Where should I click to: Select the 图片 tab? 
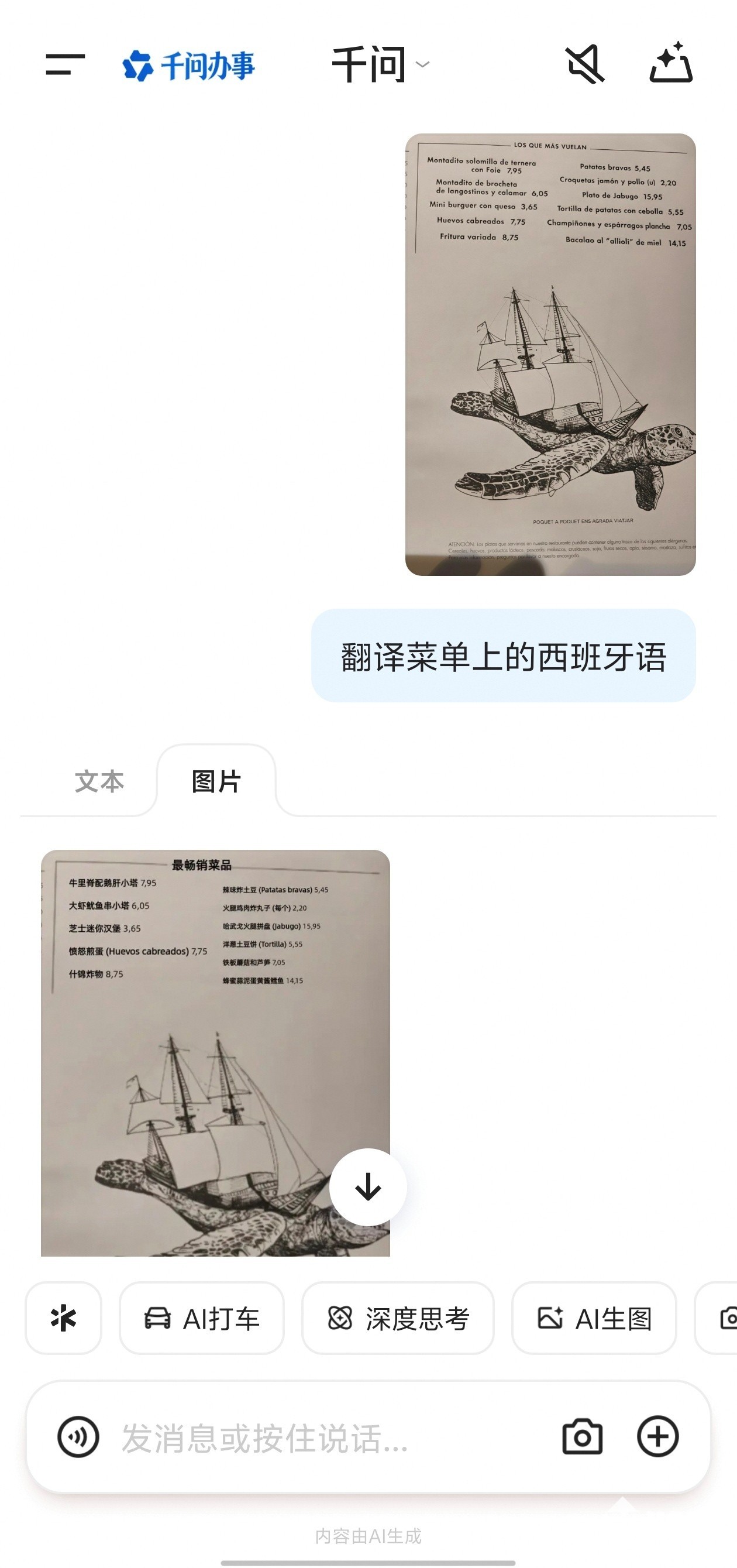pyautogui.click(x=216, y=781)
